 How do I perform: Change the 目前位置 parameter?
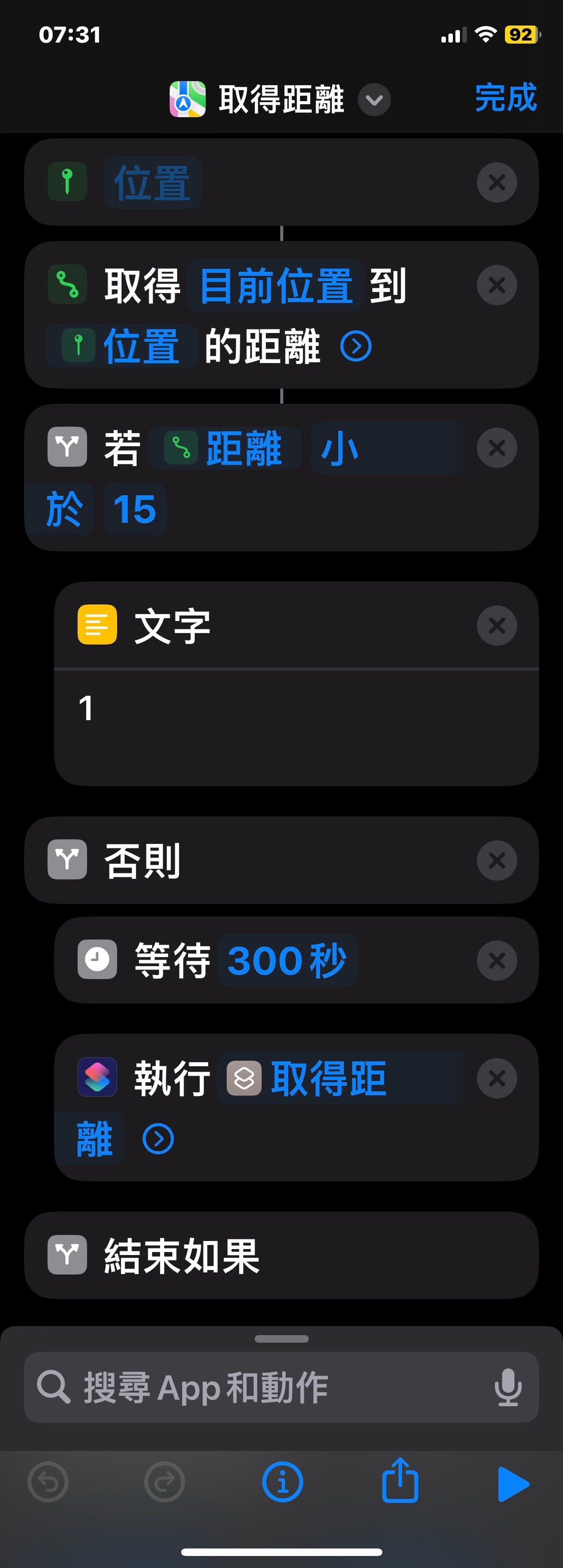[x=275, y=286]
